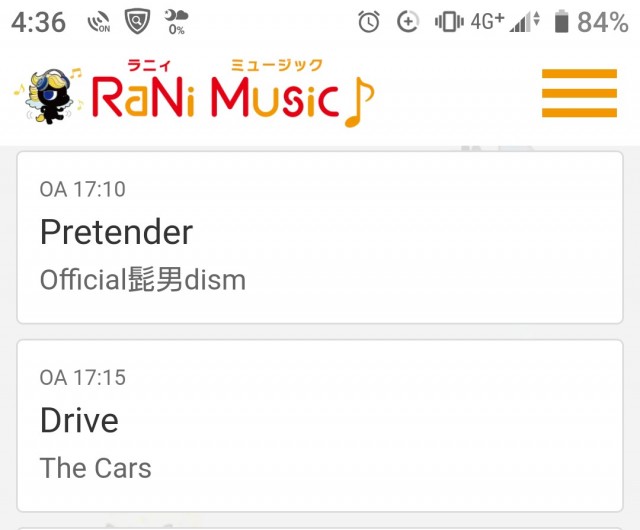
Task: Go to RaNi Music home via logo
Action: click(195, 94)
